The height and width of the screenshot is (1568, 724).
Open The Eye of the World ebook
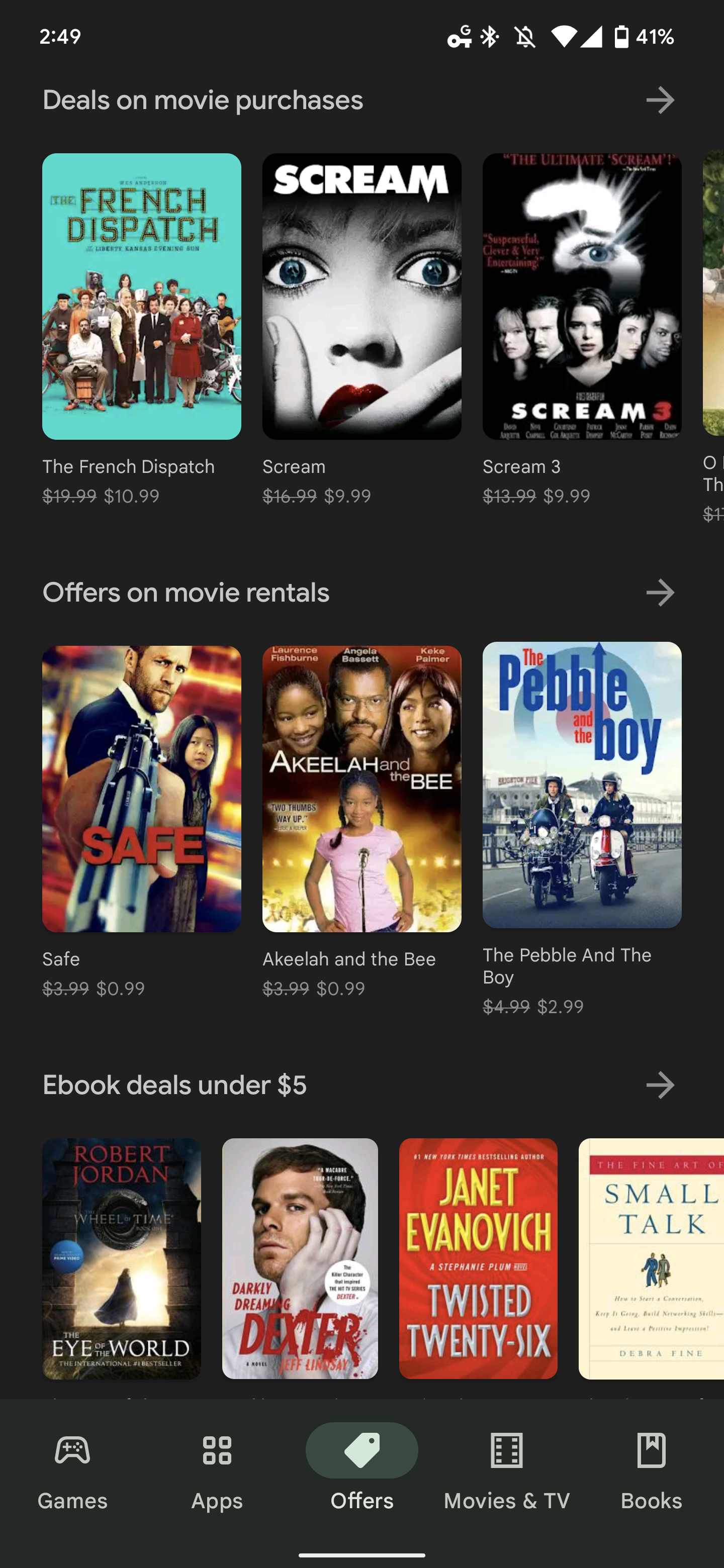(121, 1258)
